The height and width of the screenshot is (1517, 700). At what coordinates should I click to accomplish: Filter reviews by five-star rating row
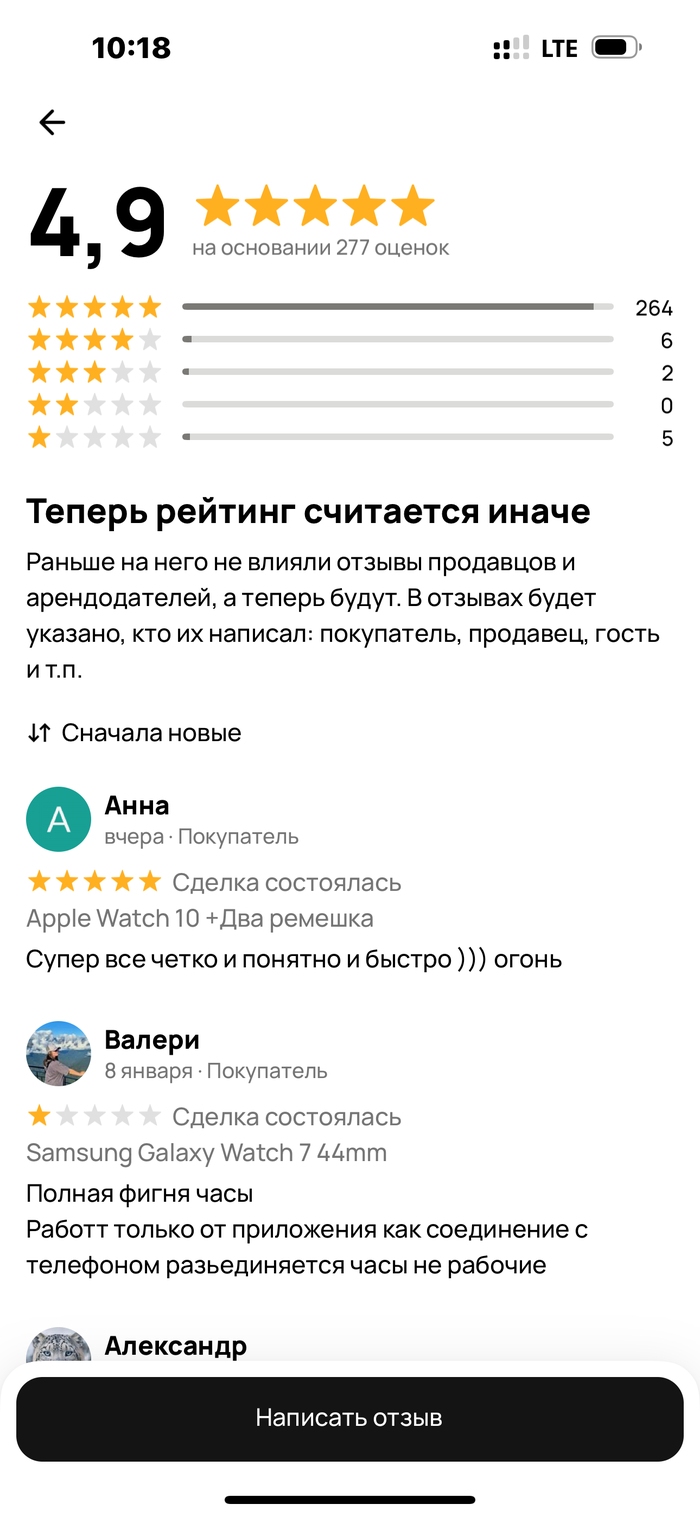coord(349,307)
